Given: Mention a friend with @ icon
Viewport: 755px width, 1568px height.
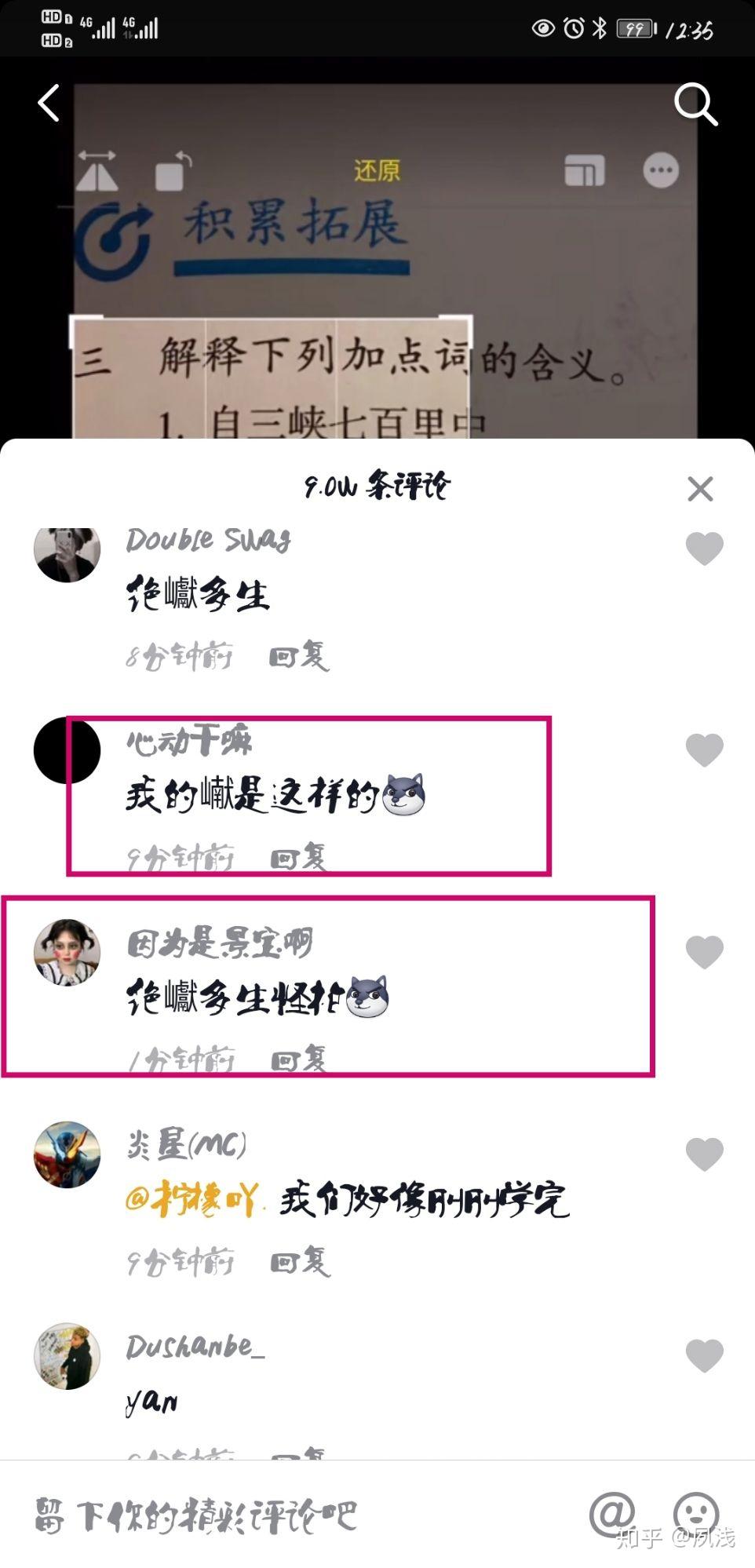Looking at the screenshot, I should pyautogui.click(x=612, y=1514).
